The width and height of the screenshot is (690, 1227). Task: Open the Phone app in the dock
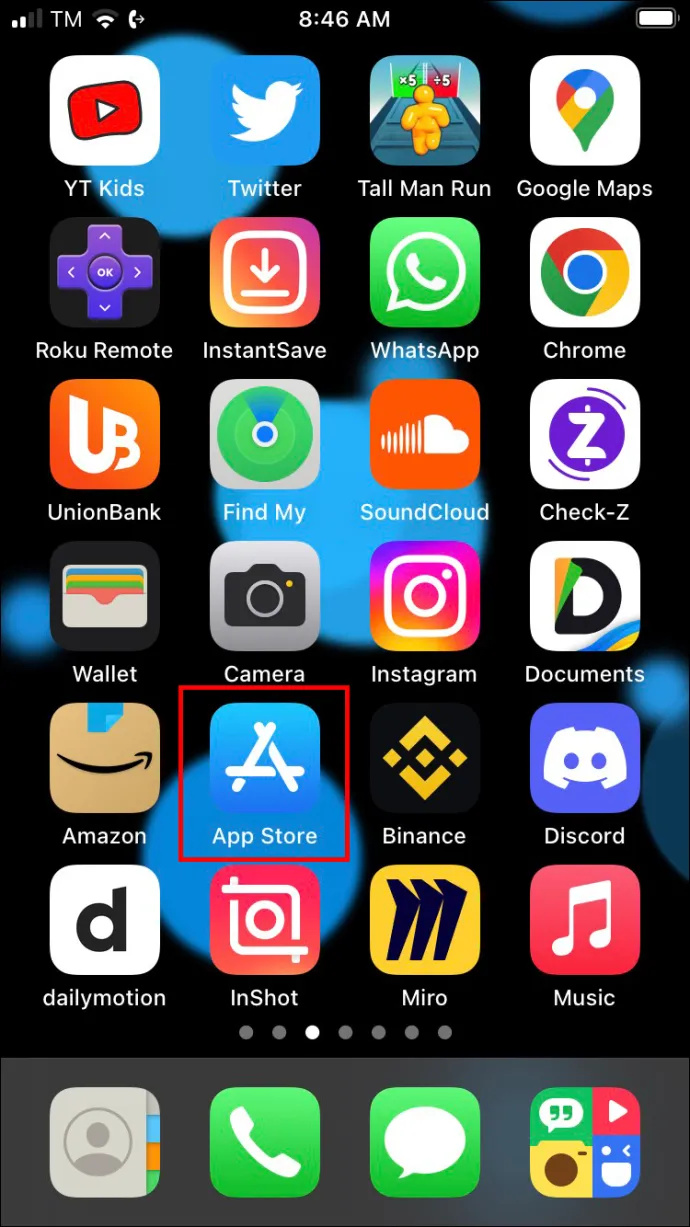point(265,1142)
